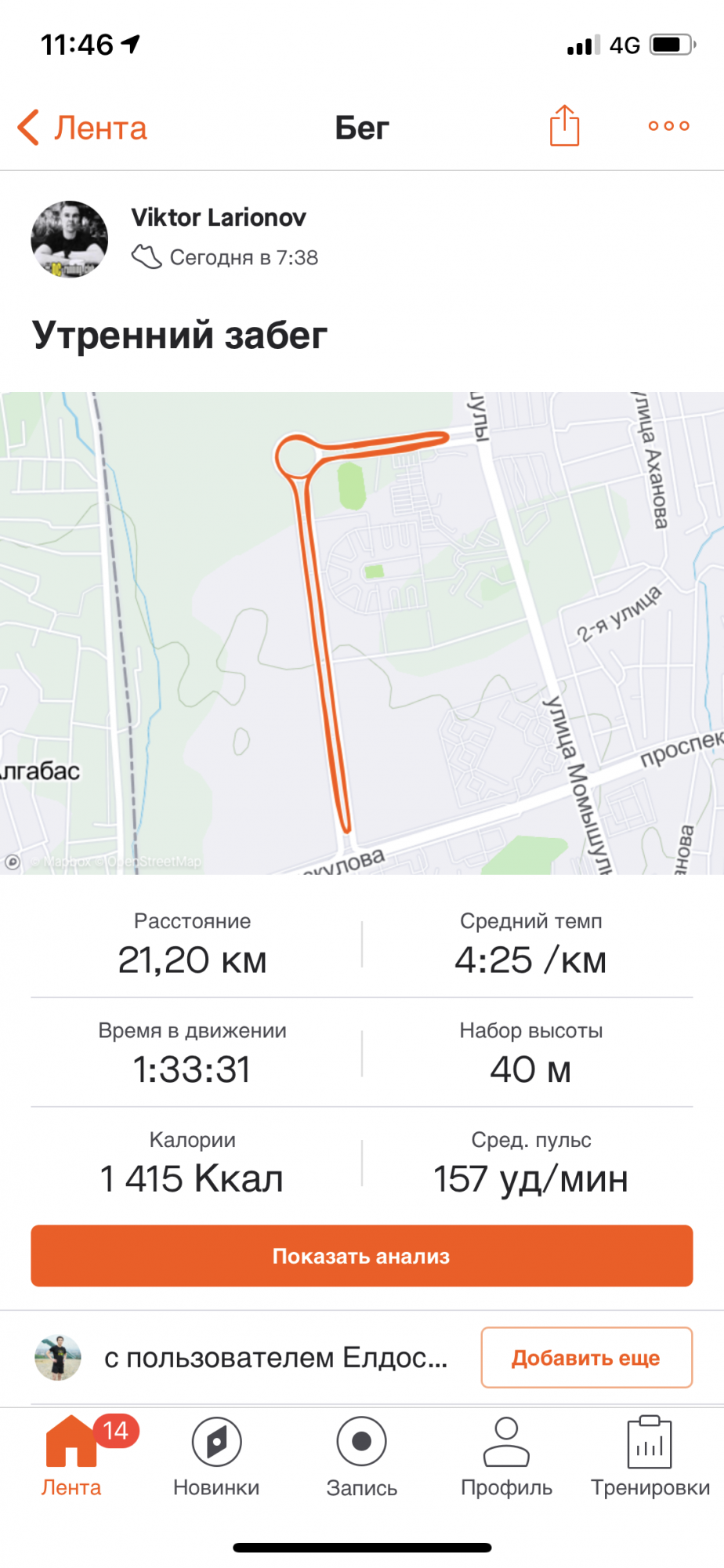Tap Добавить еще button
Image resolution: width=724 pixels, height=1568 pixels.
coord(586,1357)
